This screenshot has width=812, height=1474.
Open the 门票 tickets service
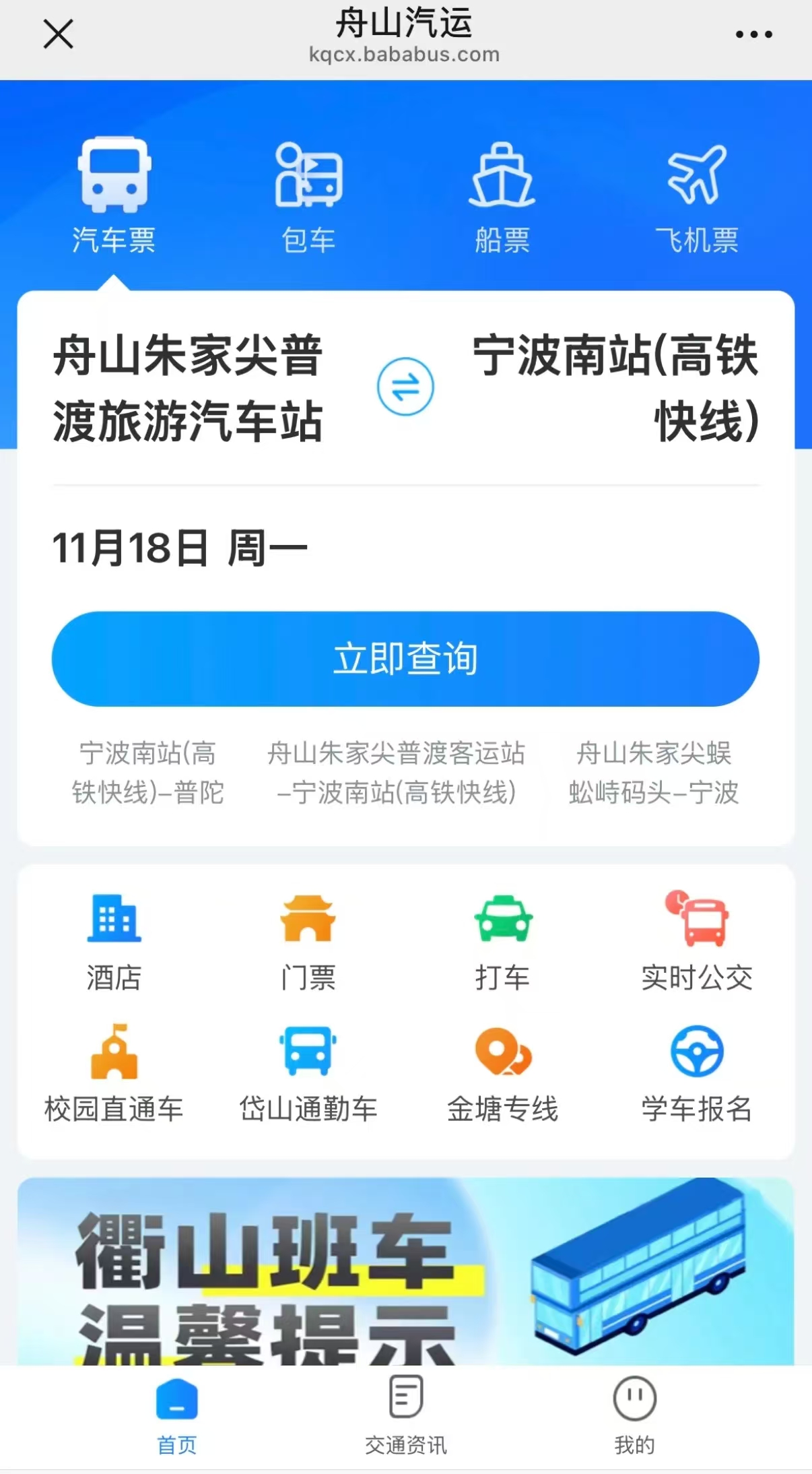point(308,941)
